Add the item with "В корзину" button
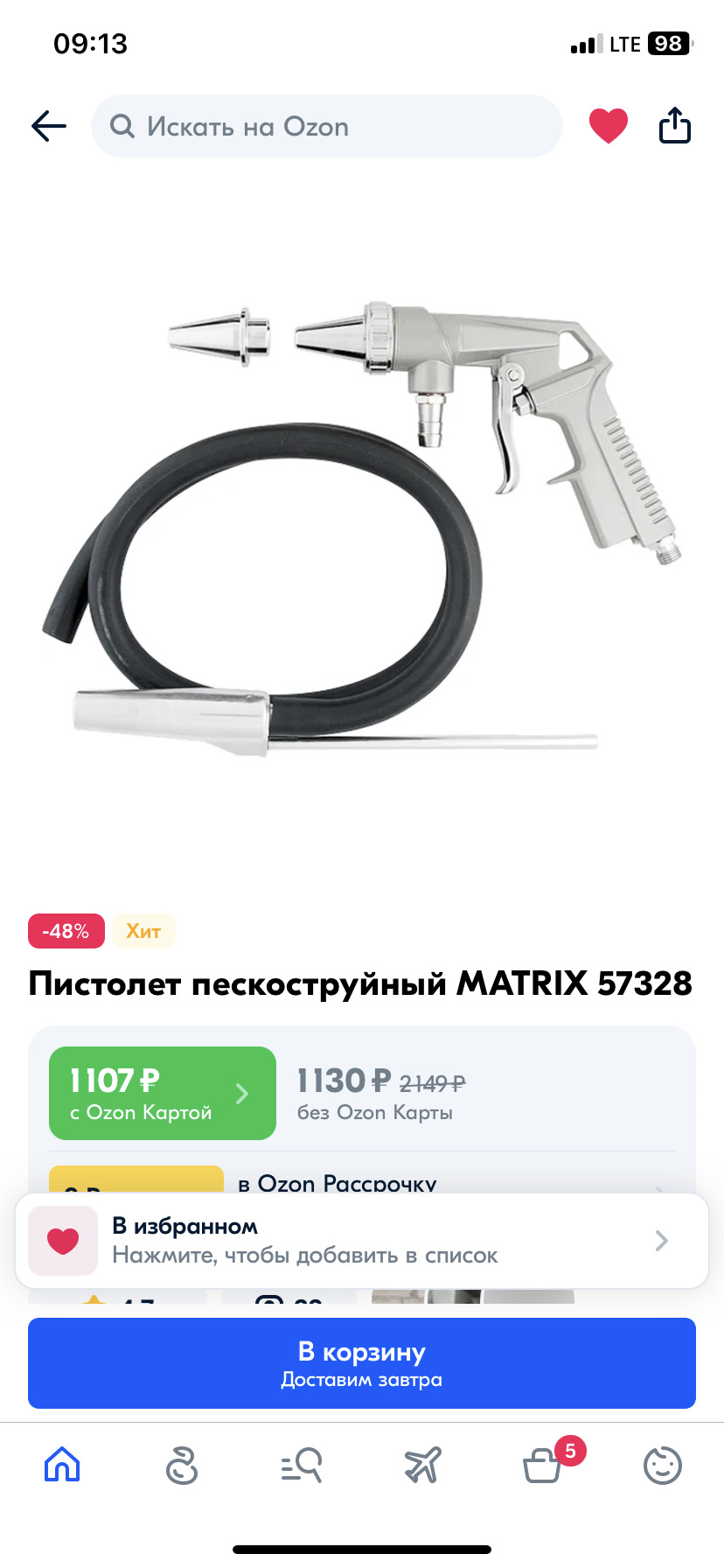 pyautogui.click(x=362, y=1363)
